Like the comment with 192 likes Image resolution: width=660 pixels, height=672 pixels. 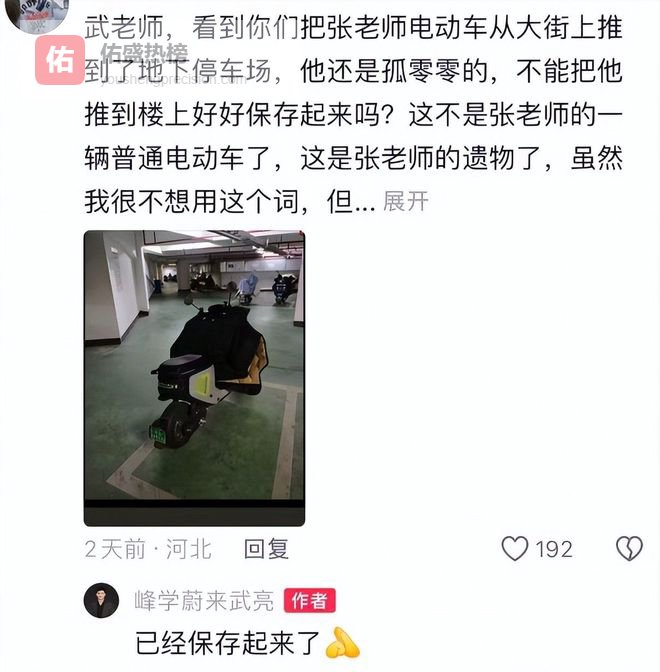click(x=515, y=548)
